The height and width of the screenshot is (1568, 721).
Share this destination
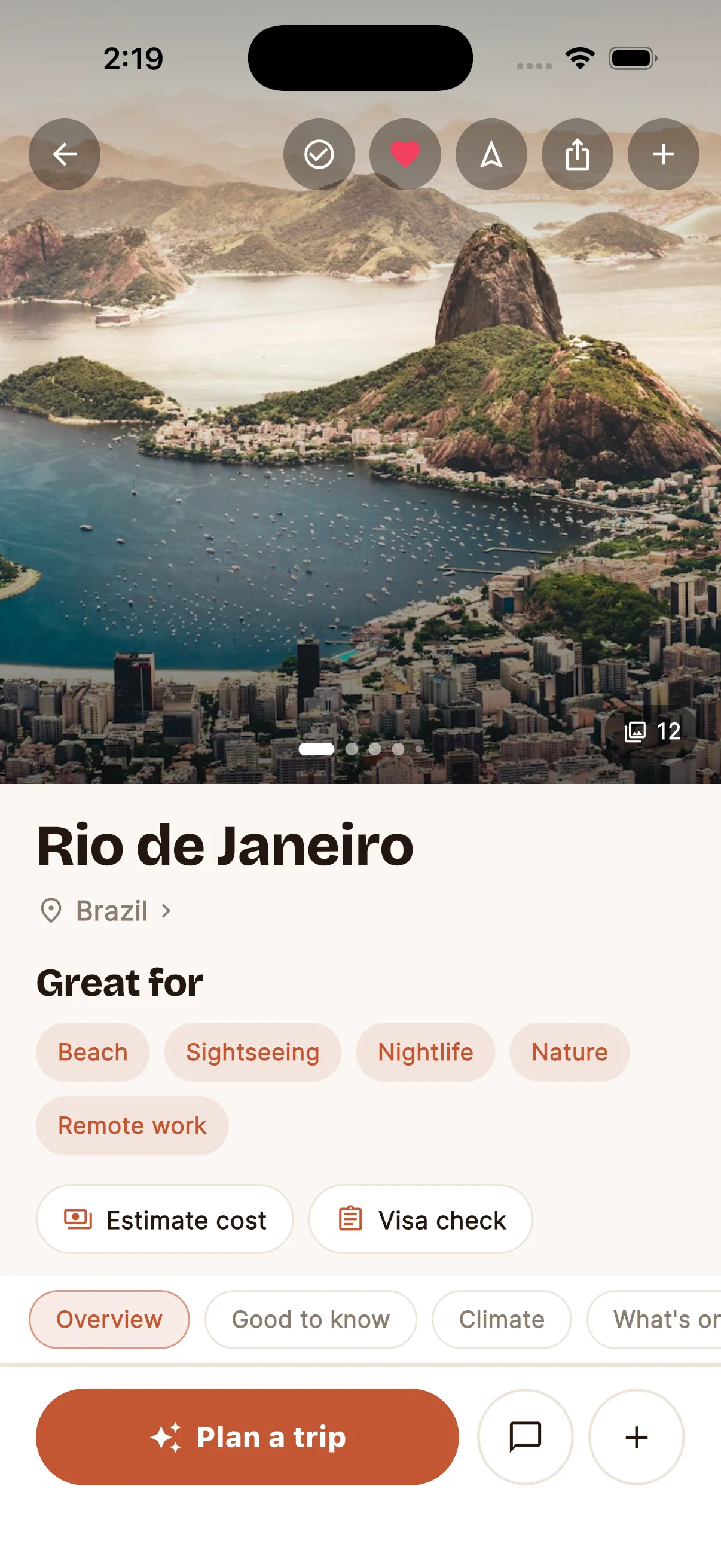[x=578, y=154]
